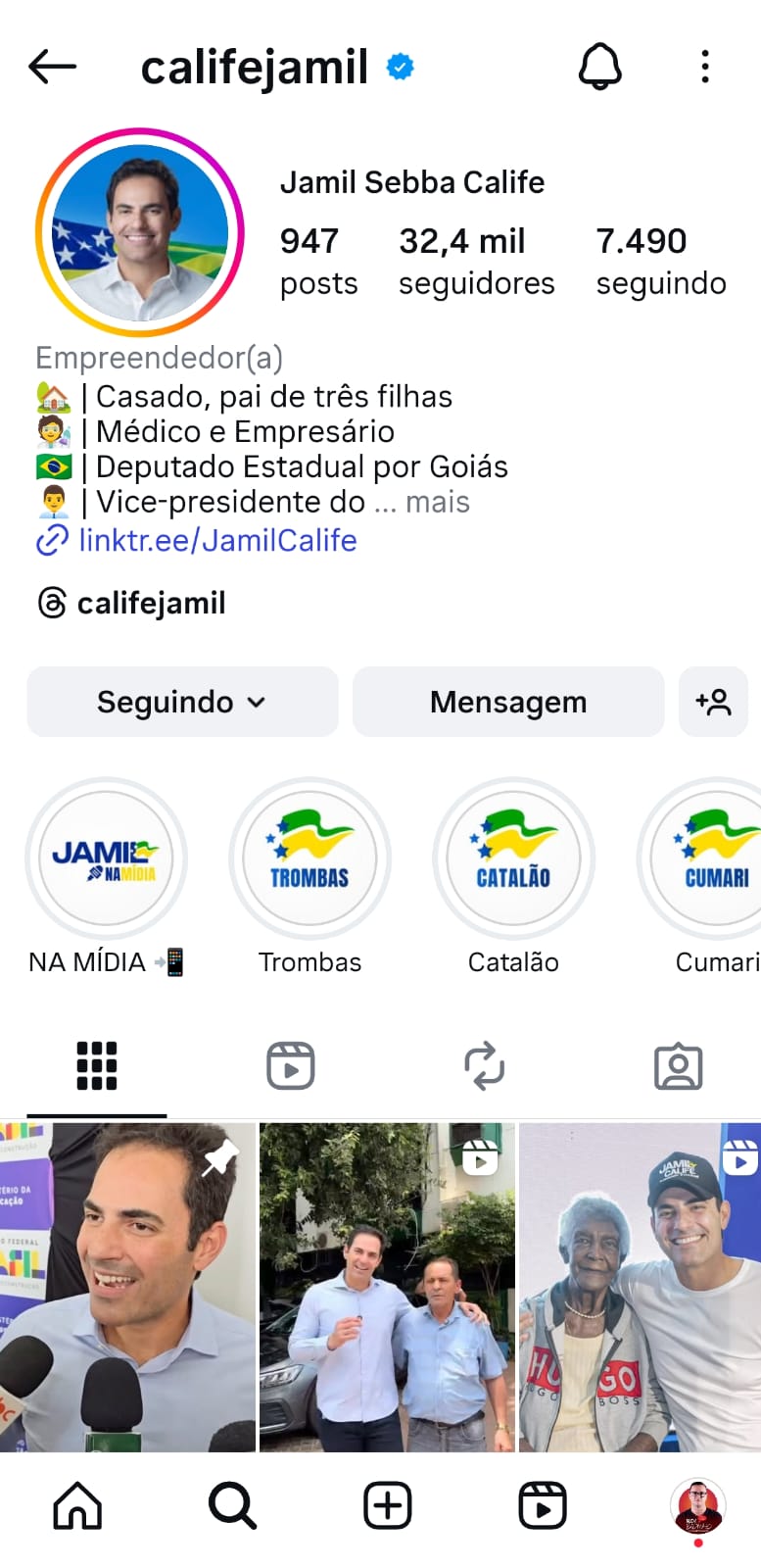Open the pinned post with microphones

click(x=127, y=1287)
